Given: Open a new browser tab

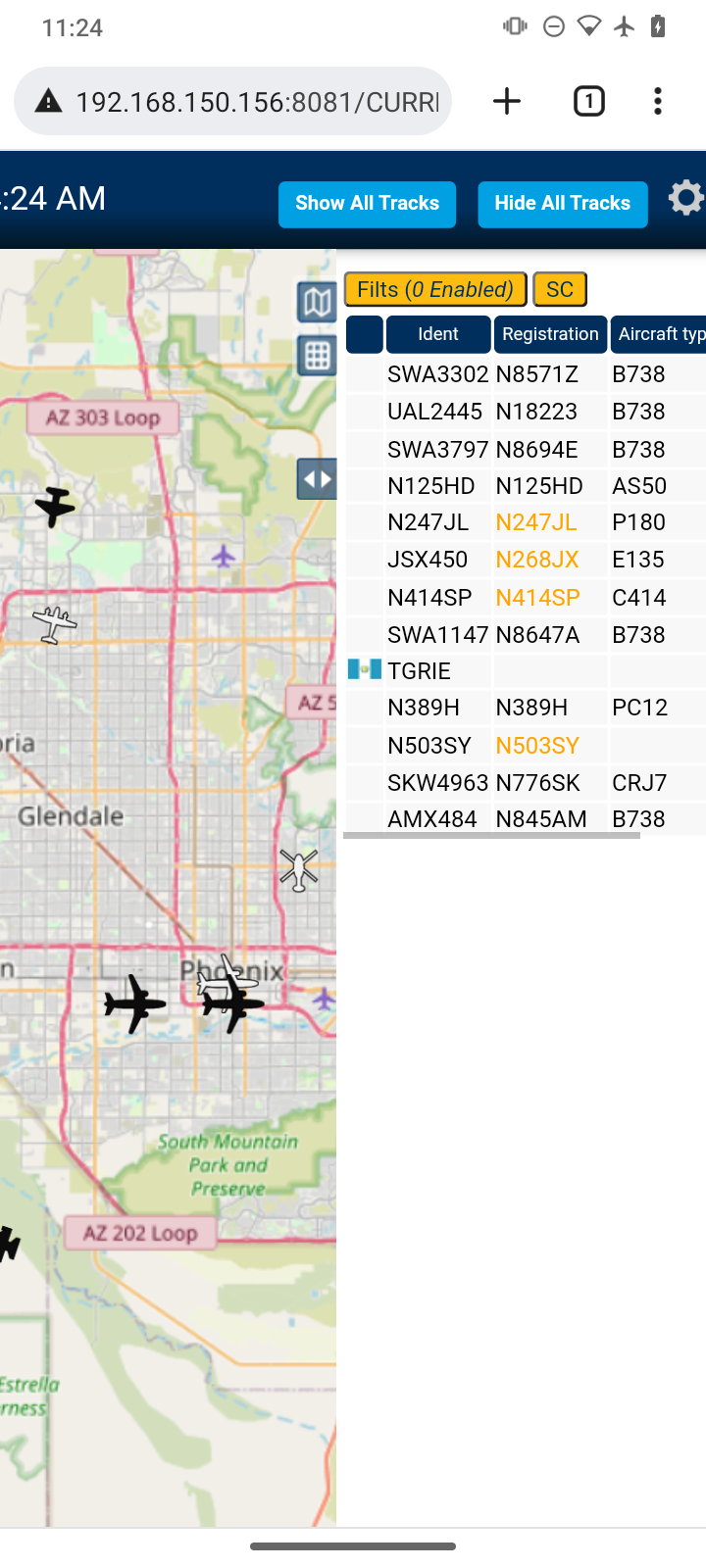Looking at the screenshot, I should click(507, 101).
